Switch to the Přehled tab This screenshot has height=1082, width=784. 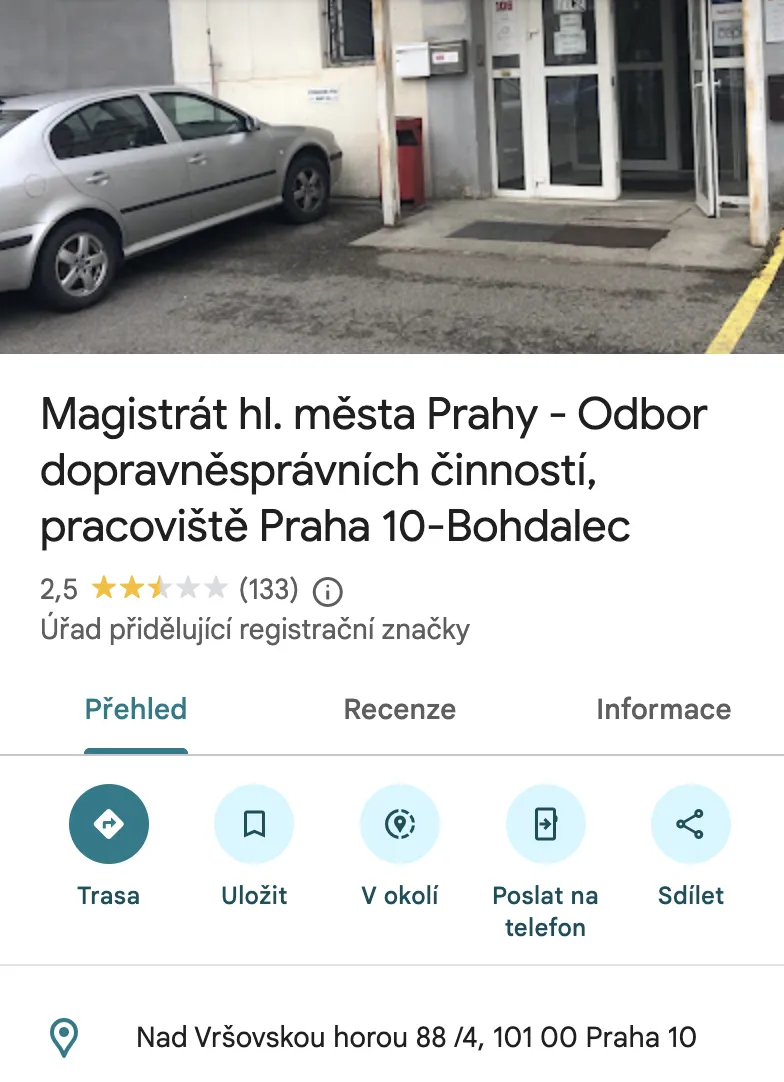(x=136, y=710)
